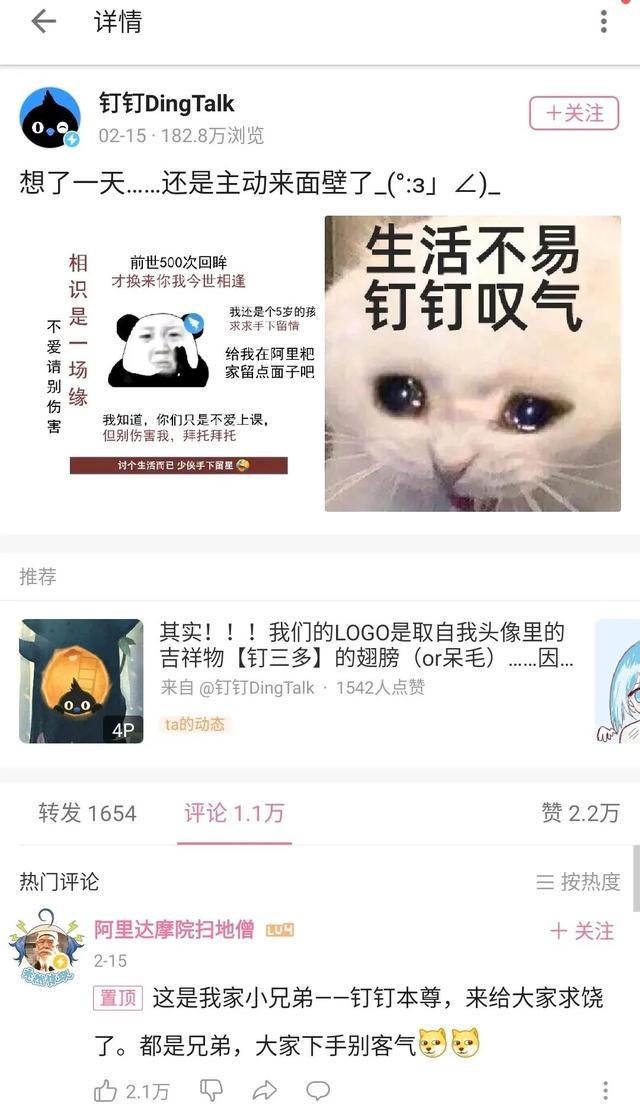The width and height of the screenshot is (640, 1119).
Task: Follow commenter 阿里达摩院扫地僧
Action: (x=582, y=931)
